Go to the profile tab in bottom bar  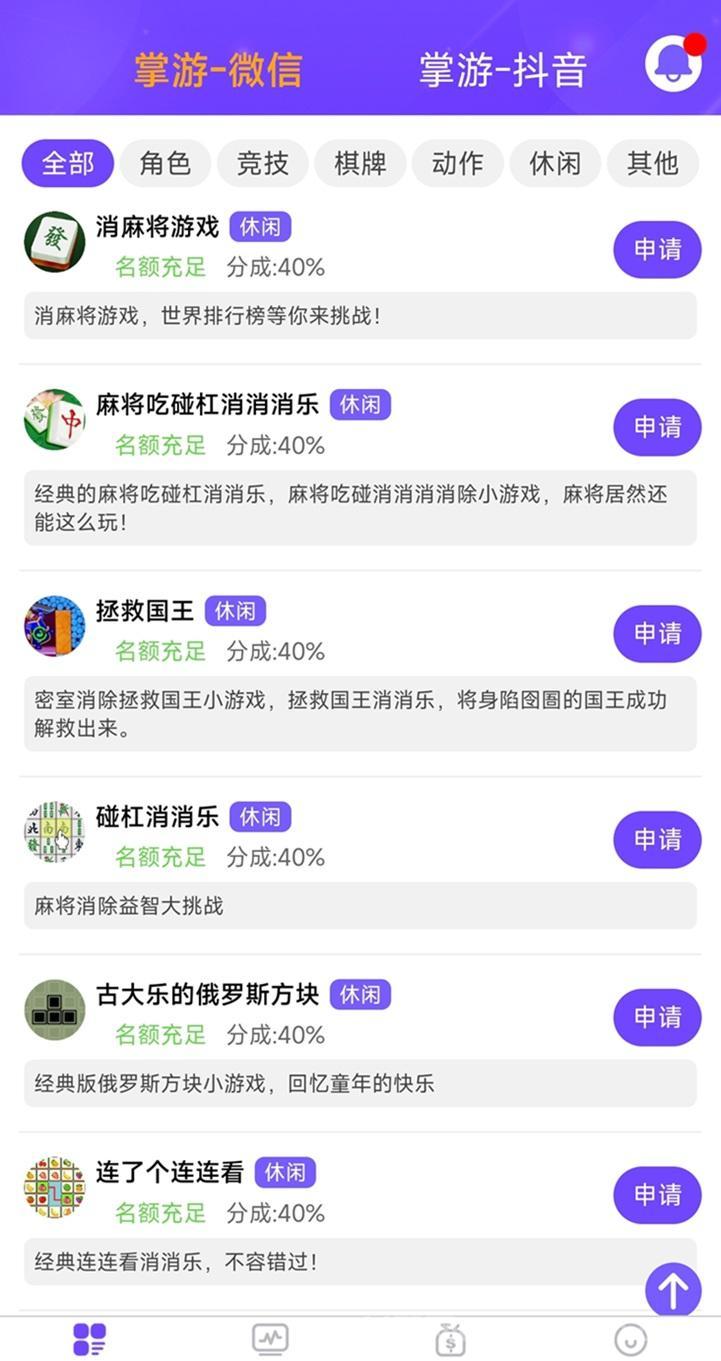tap(630, 1339)
